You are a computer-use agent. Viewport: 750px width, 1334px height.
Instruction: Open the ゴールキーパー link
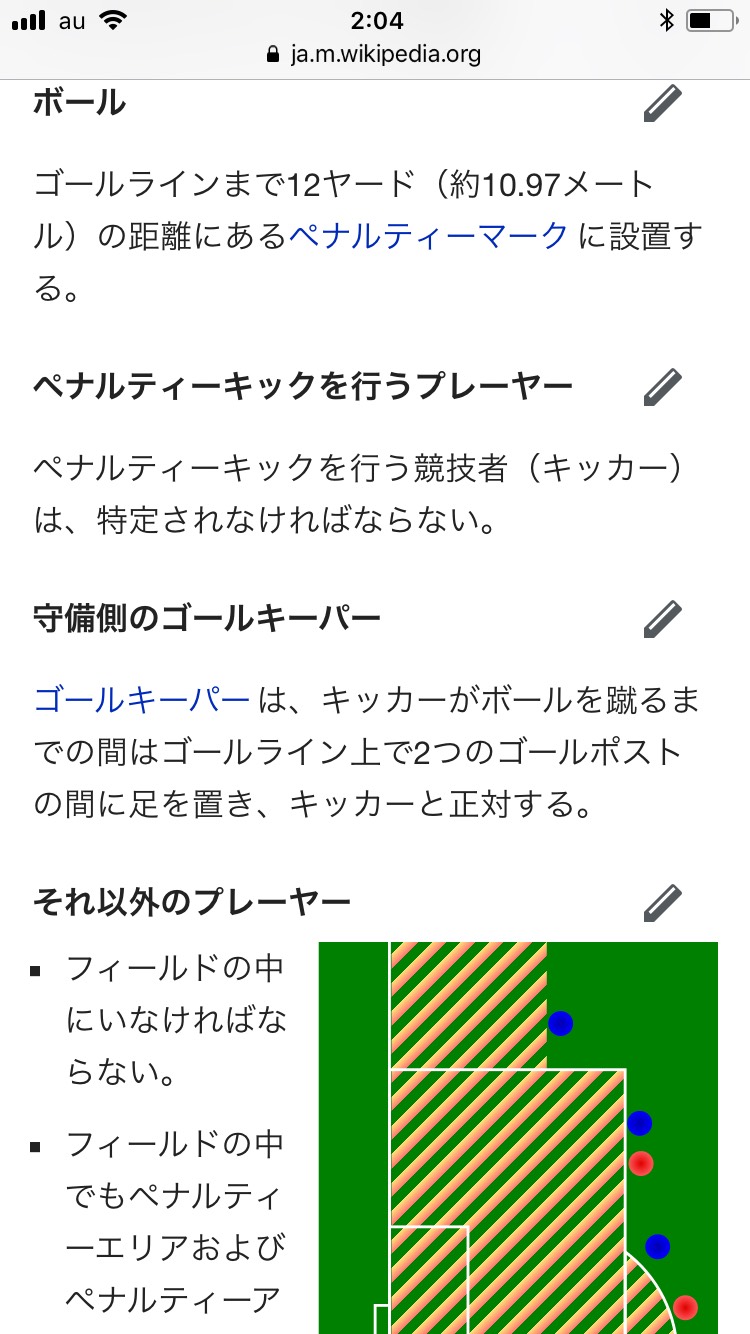pos(141,700)
